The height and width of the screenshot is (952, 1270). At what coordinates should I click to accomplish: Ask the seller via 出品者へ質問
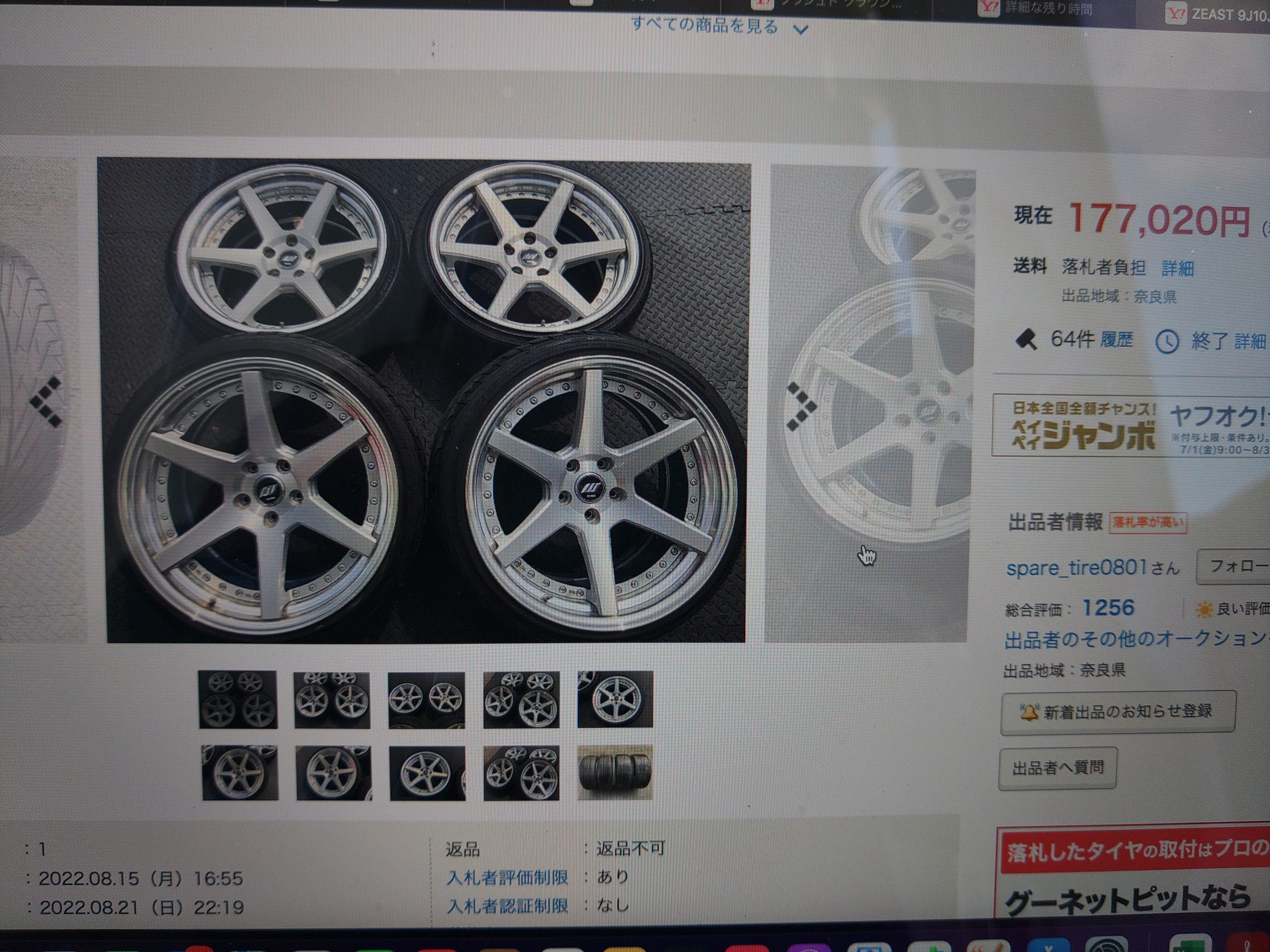pyautogui.click(x=1058, y=768)
